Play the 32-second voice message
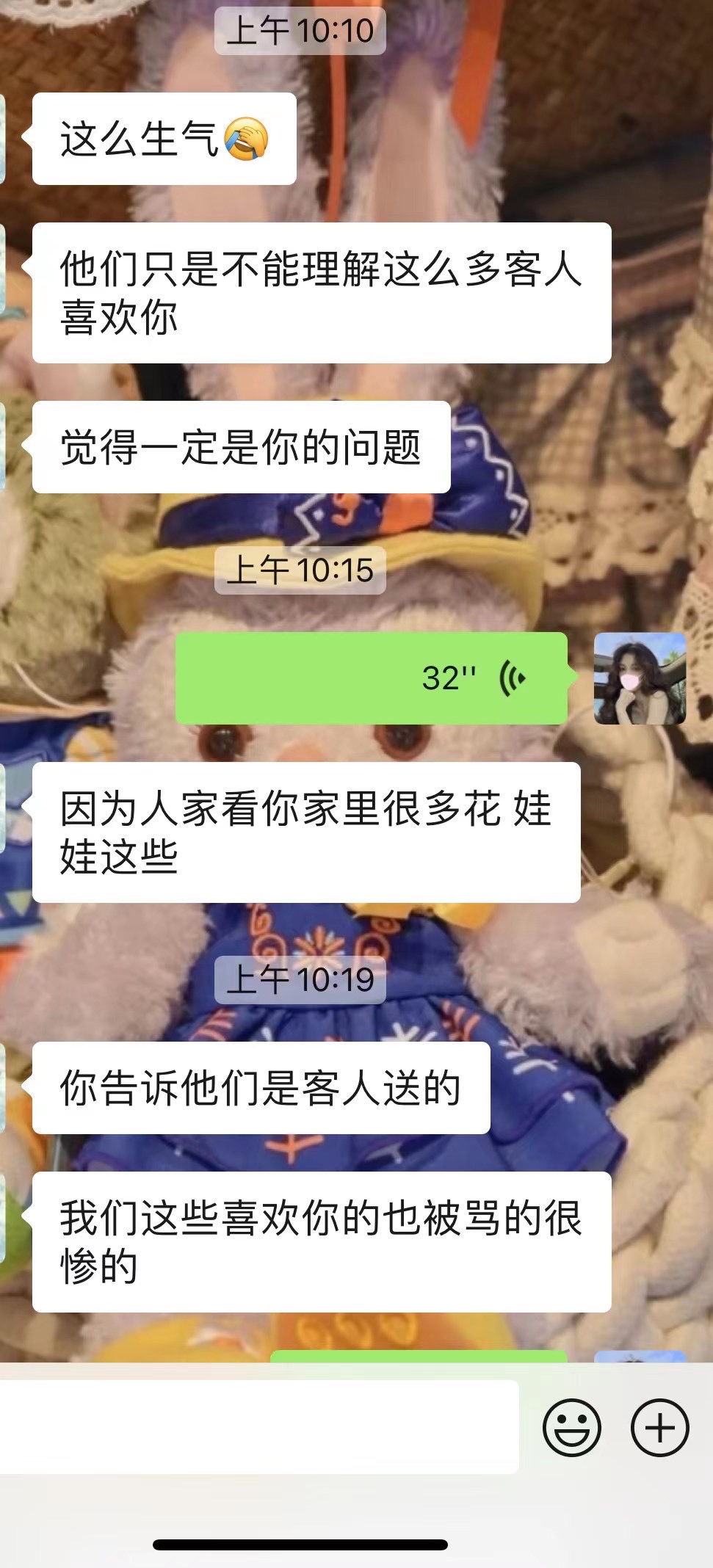 371,678
